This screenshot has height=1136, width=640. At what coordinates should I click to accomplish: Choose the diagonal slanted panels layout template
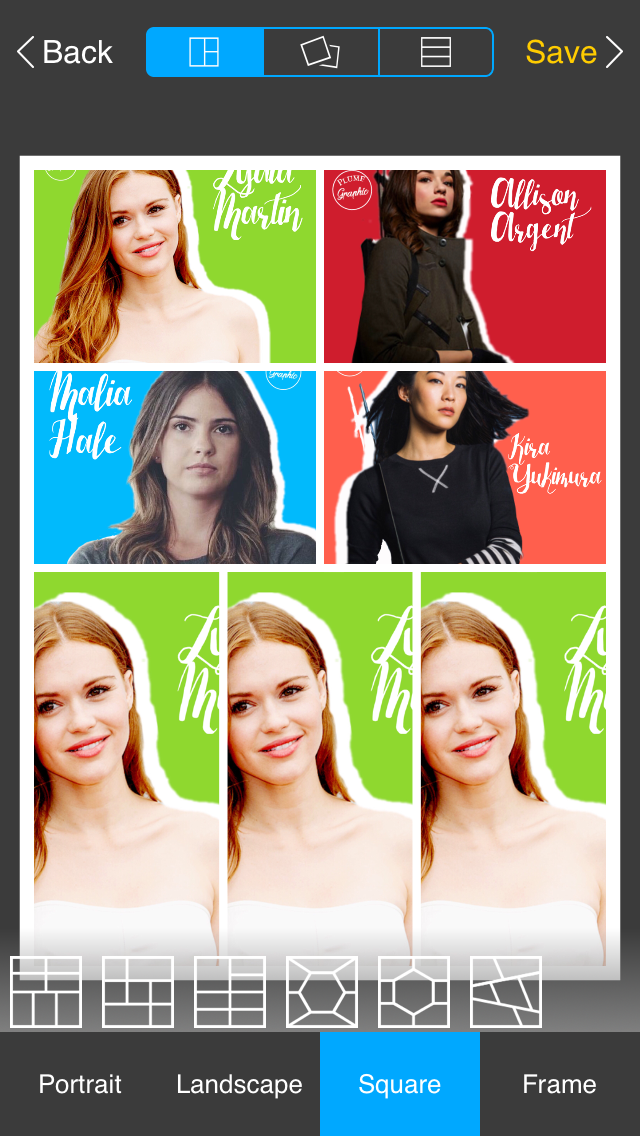click(506, 992)
